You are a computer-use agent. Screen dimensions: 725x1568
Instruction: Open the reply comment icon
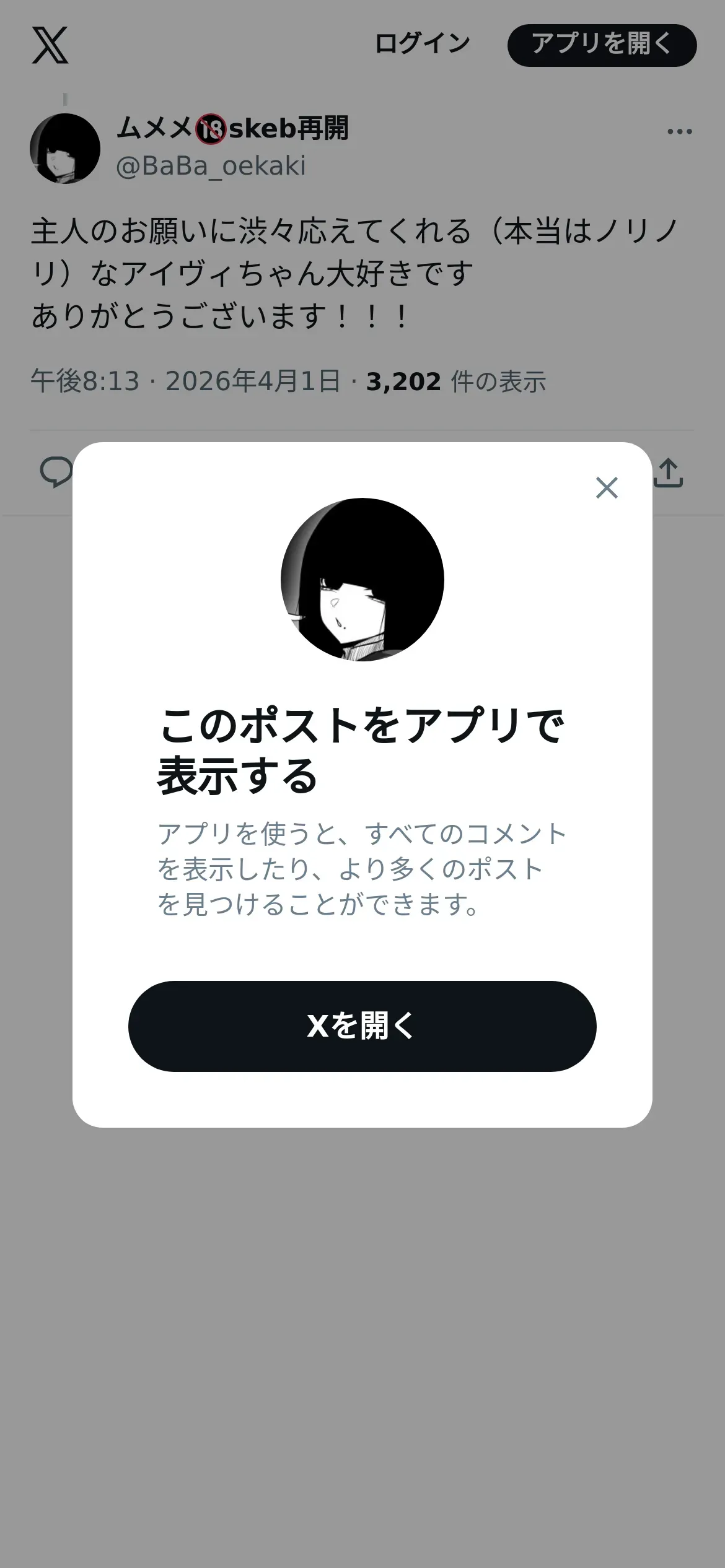(56, 473)
